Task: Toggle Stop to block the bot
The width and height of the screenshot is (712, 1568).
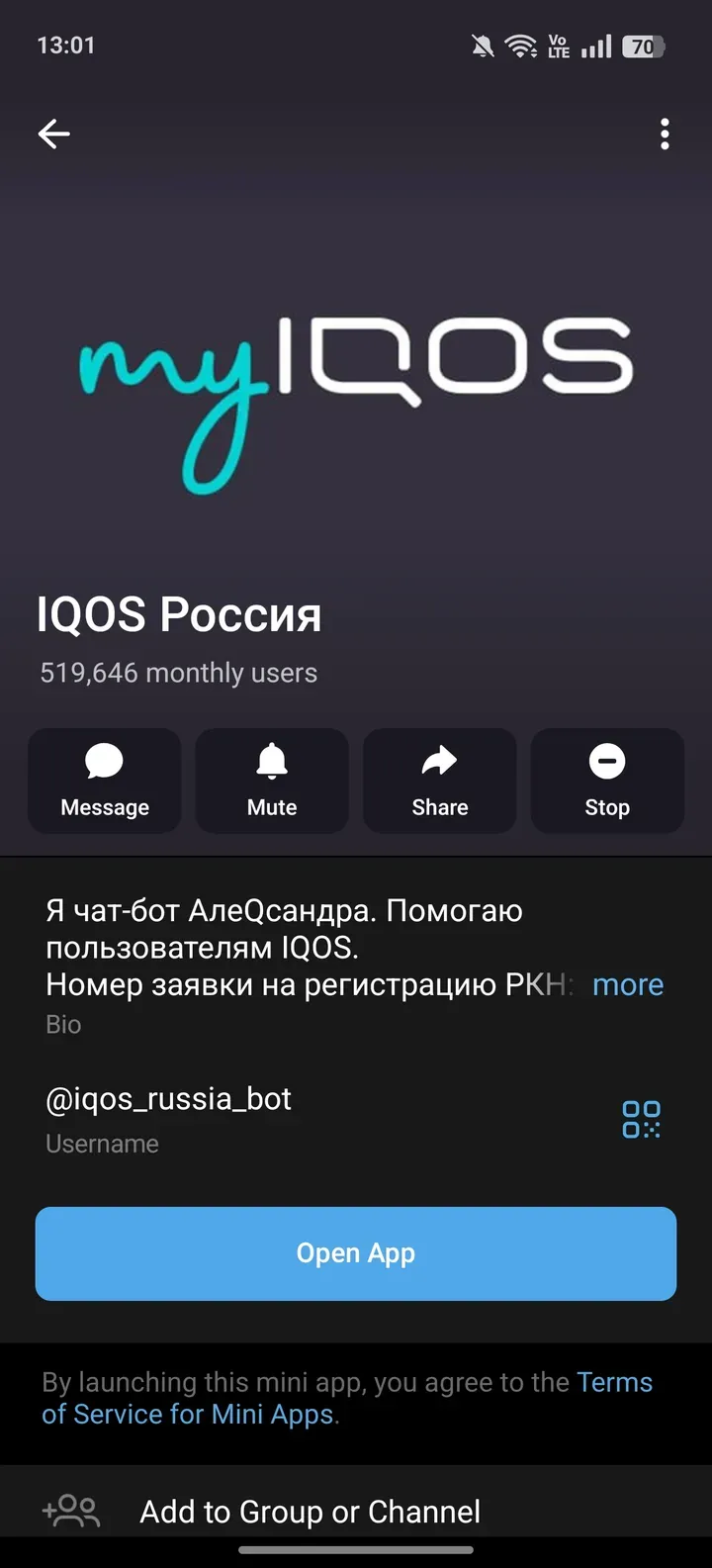Action: pos(606,781)
